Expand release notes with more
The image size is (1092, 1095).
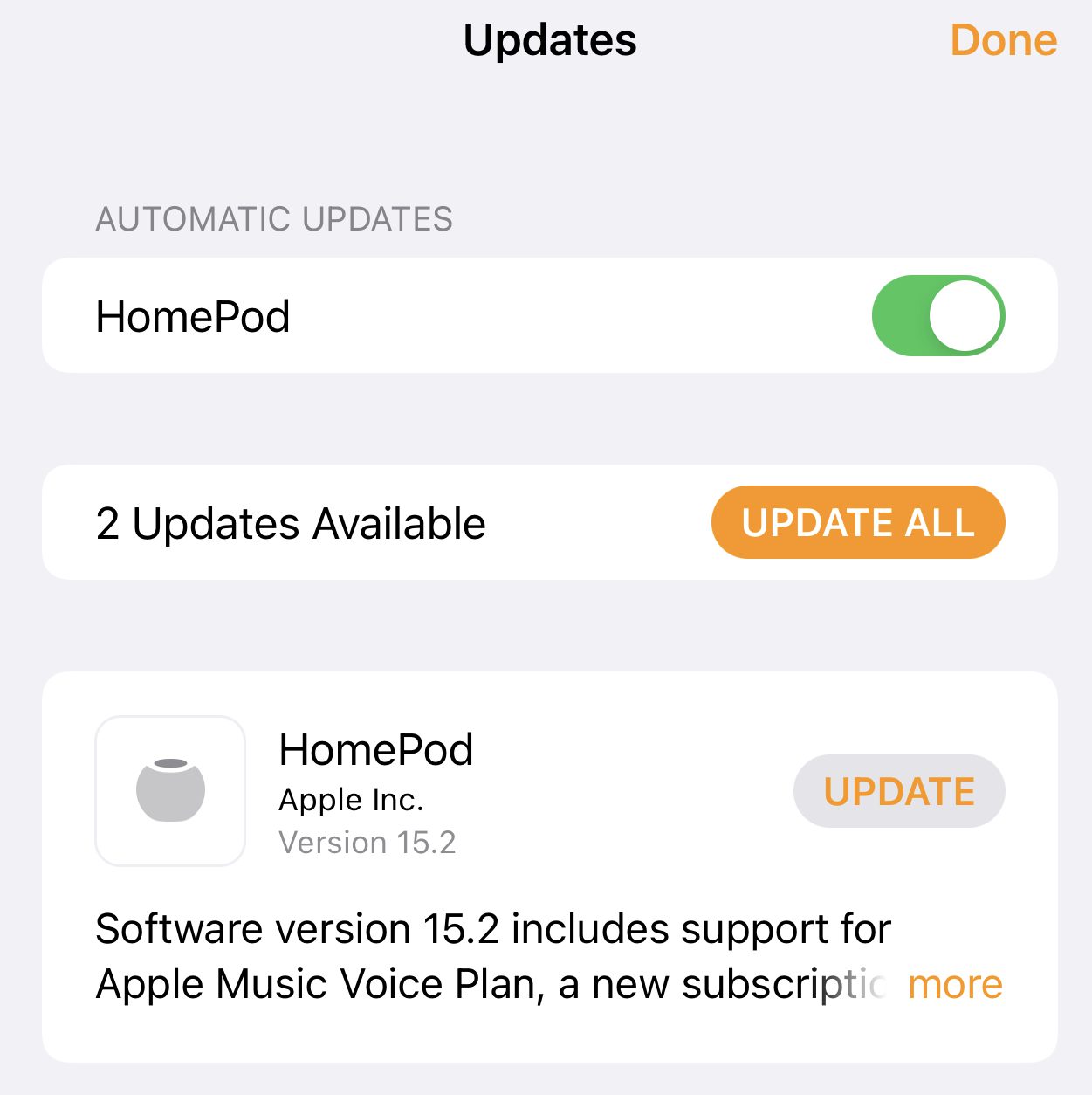(954, 984)
